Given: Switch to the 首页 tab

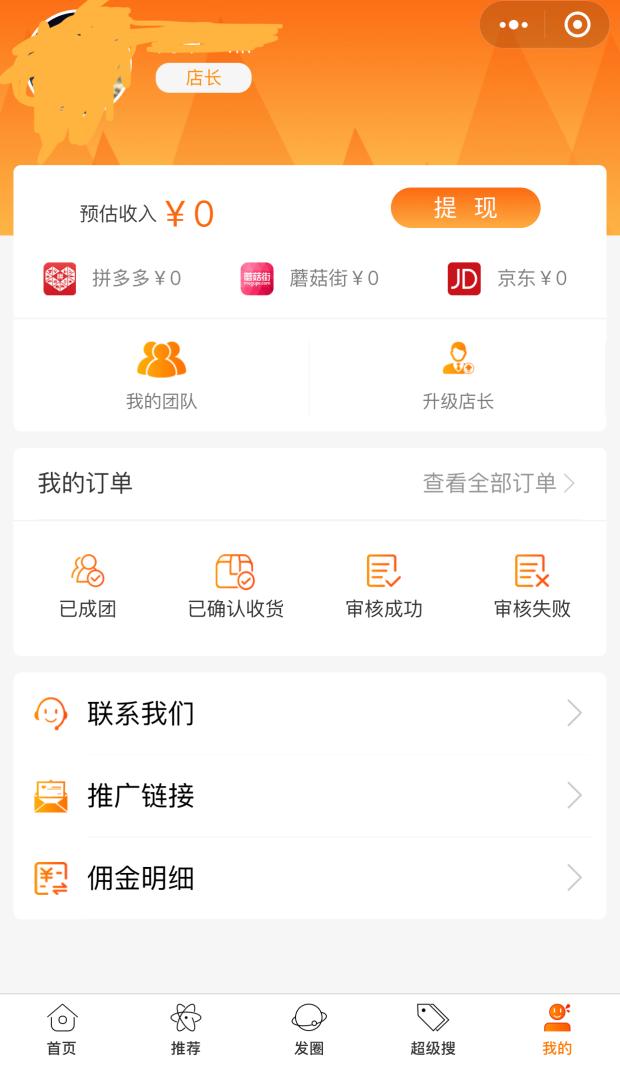Looking at the screenshot, I should coord(62,1029).
